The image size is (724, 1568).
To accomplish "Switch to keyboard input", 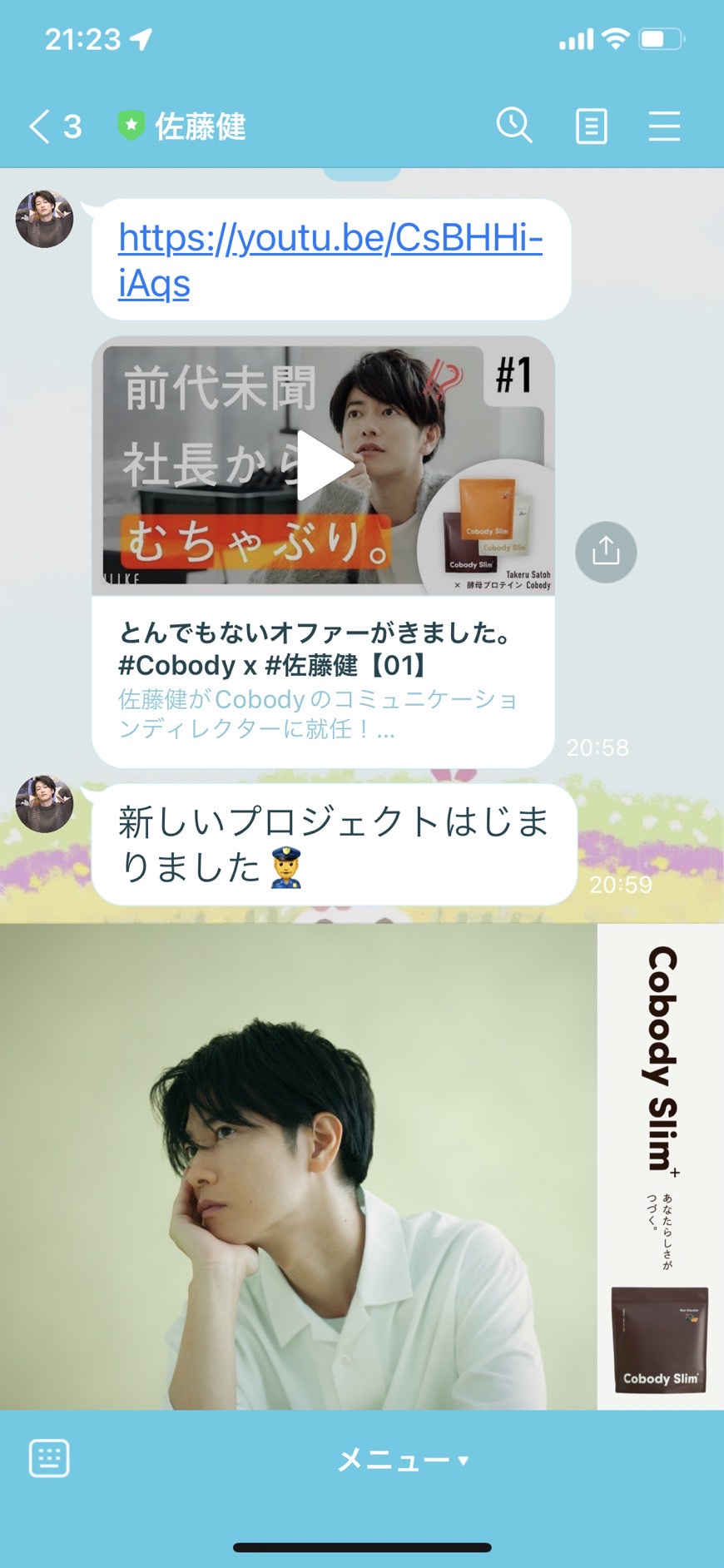I will pos(49,1458).
